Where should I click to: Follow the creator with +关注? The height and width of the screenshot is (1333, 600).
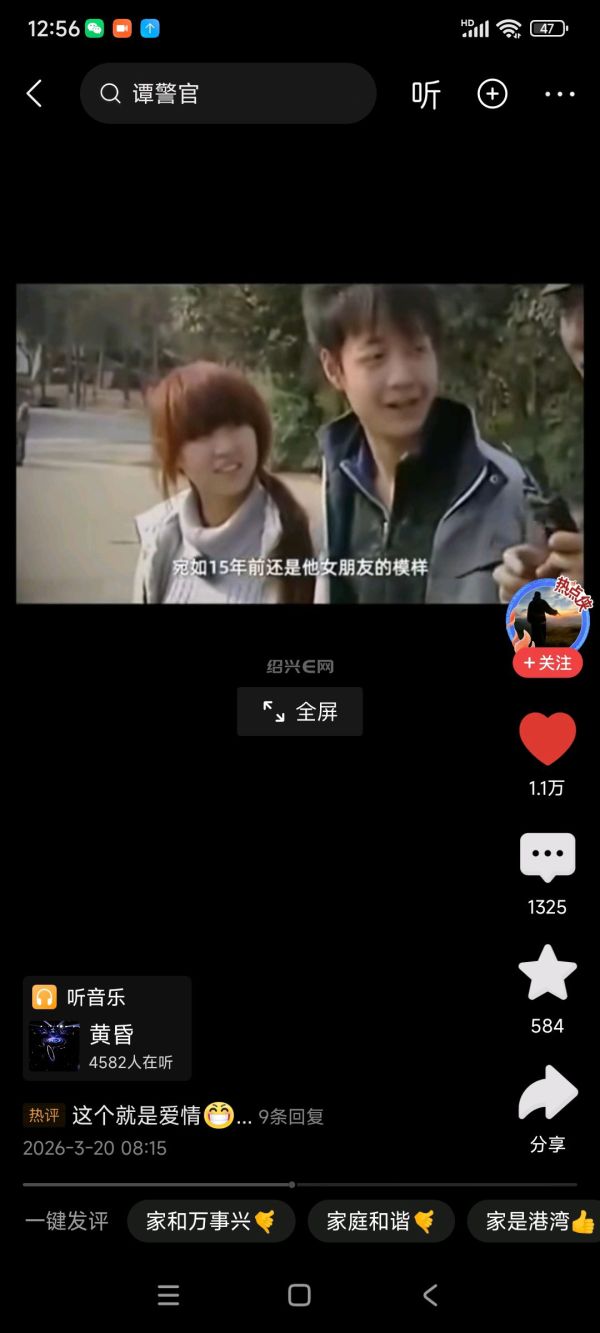tap(547, 663)
